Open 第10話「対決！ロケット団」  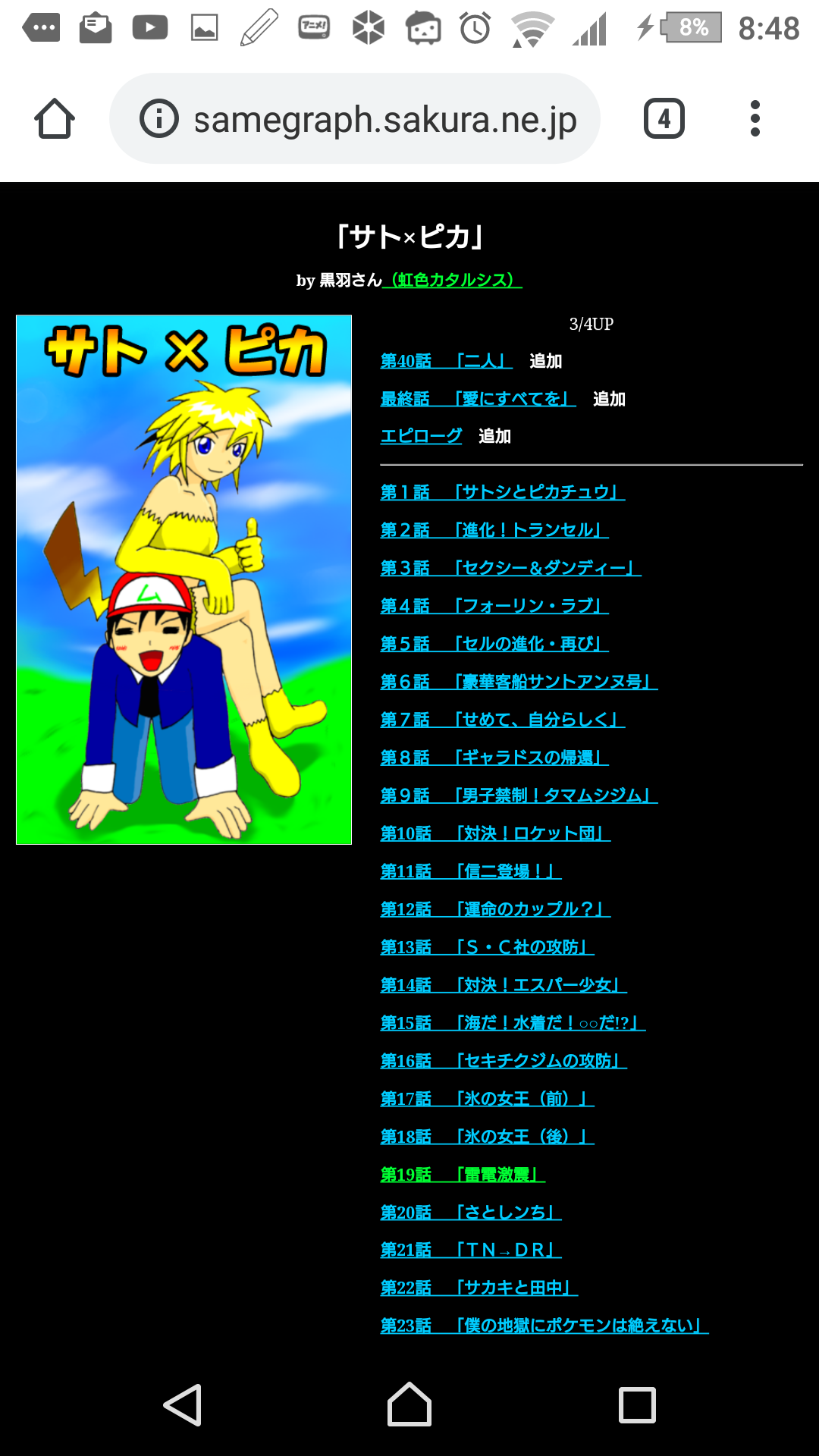pos(495,833)
